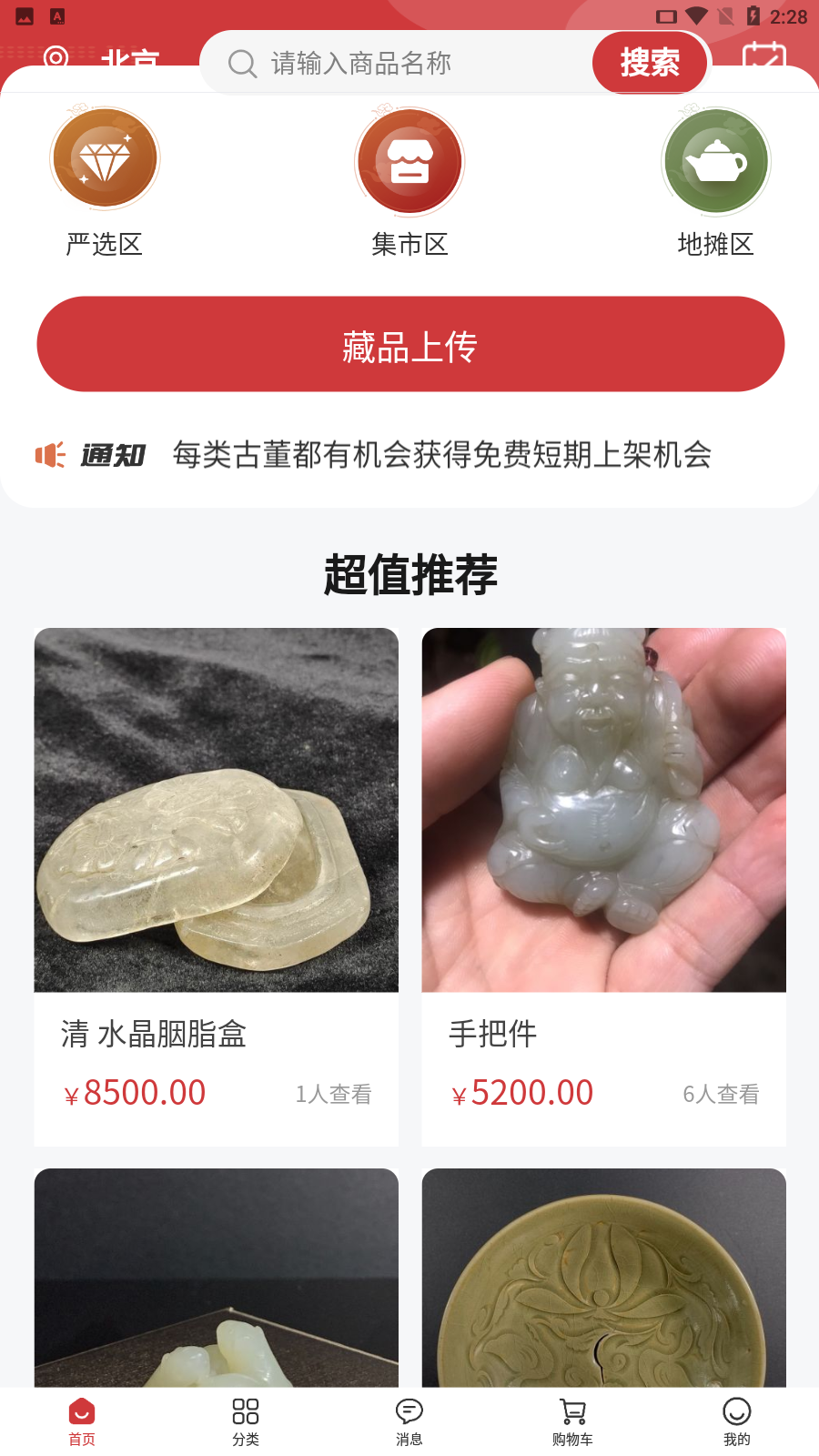Select the 我的 tab at bottom right
This screenshot has height=1456, width=819.
[736, 1420]
